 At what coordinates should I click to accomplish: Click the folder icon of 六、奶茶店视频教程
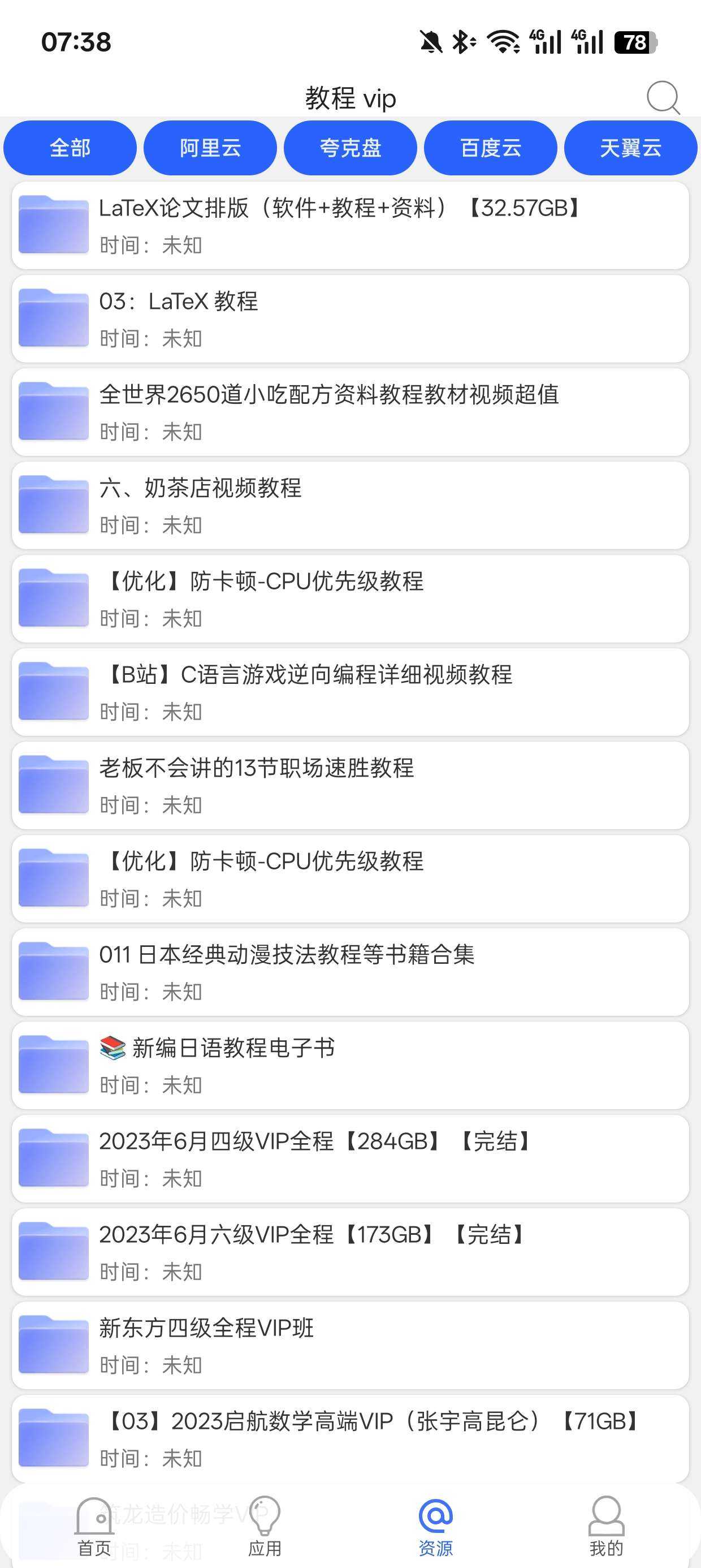pos(53,504)
